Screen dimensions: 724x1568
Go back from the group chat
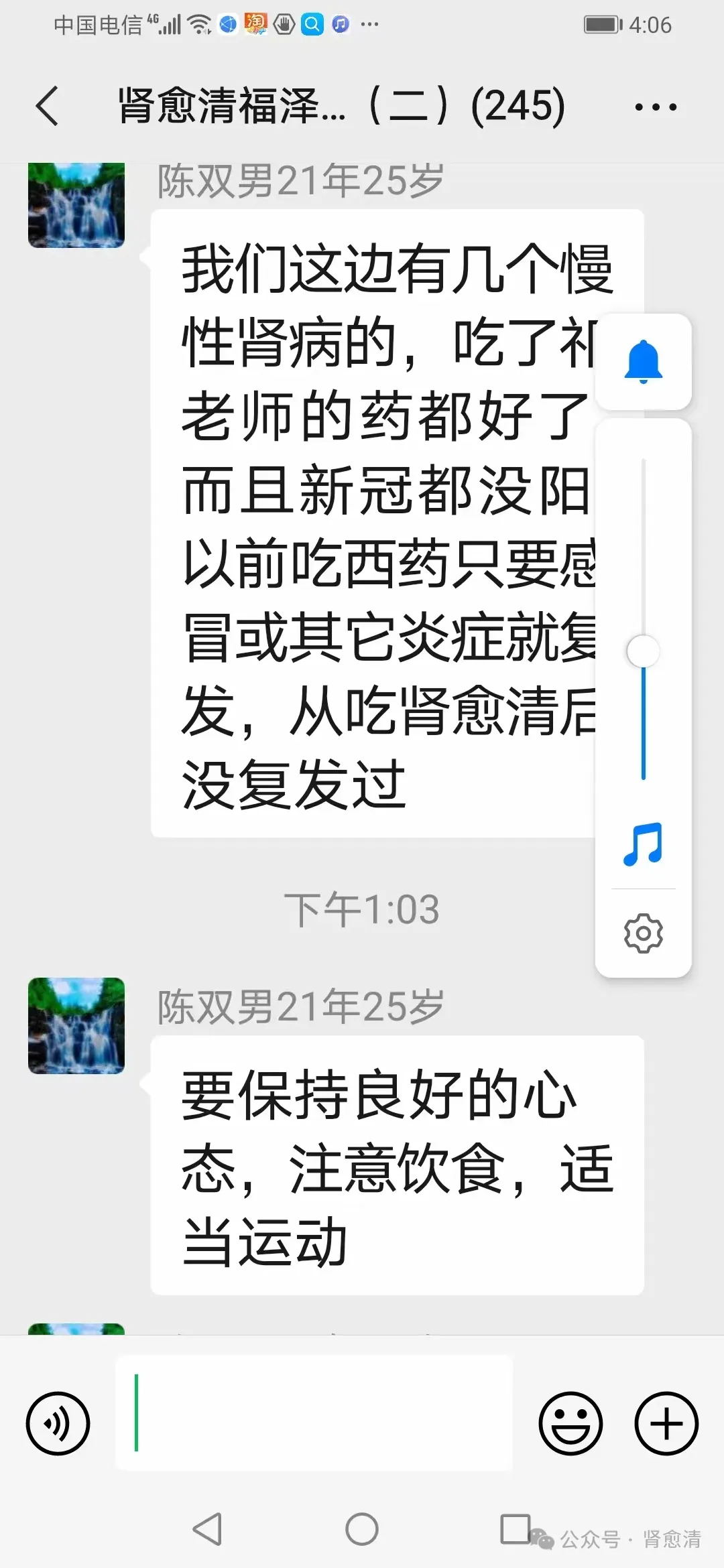pos(48,106)
